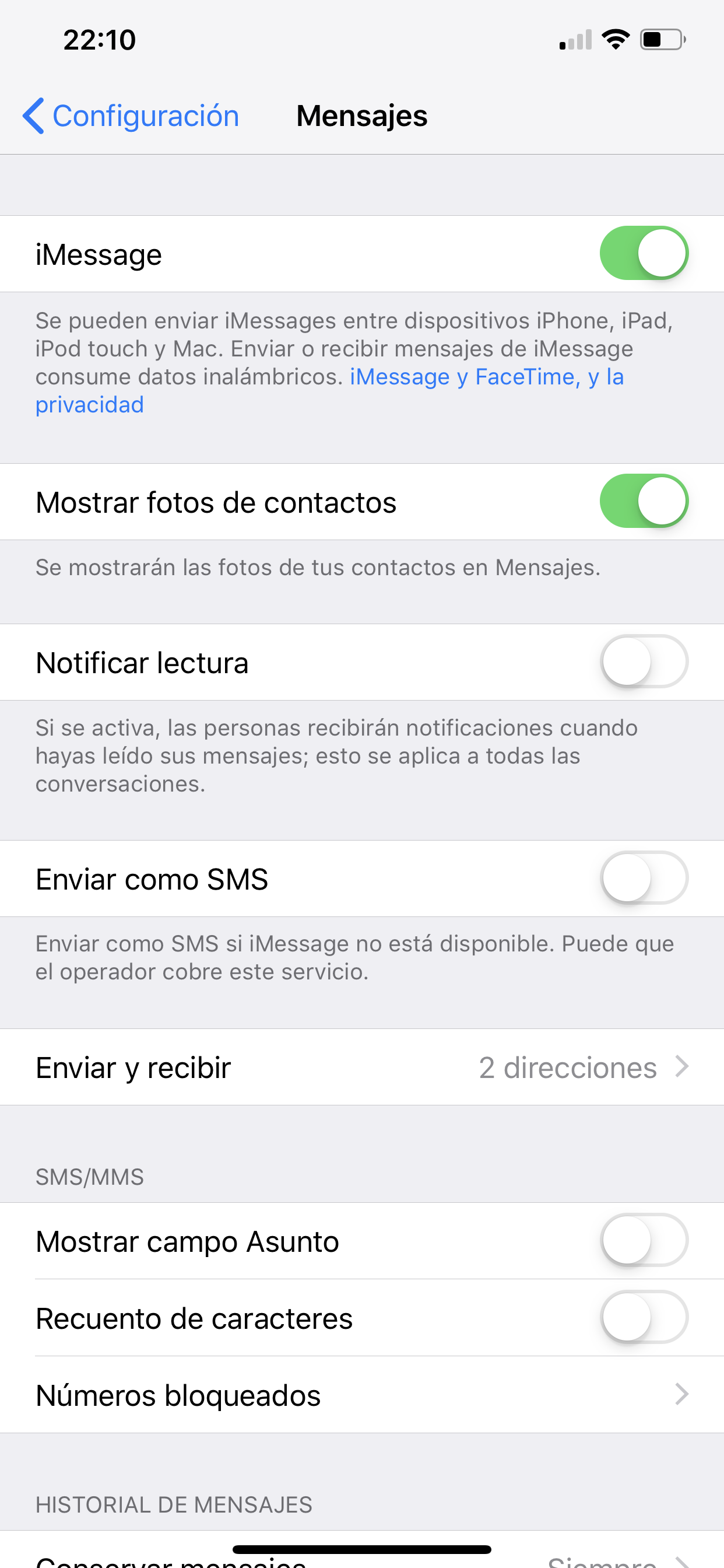Turn on Enviar como SMS
Screen dimensions: 724x1568
644,878
